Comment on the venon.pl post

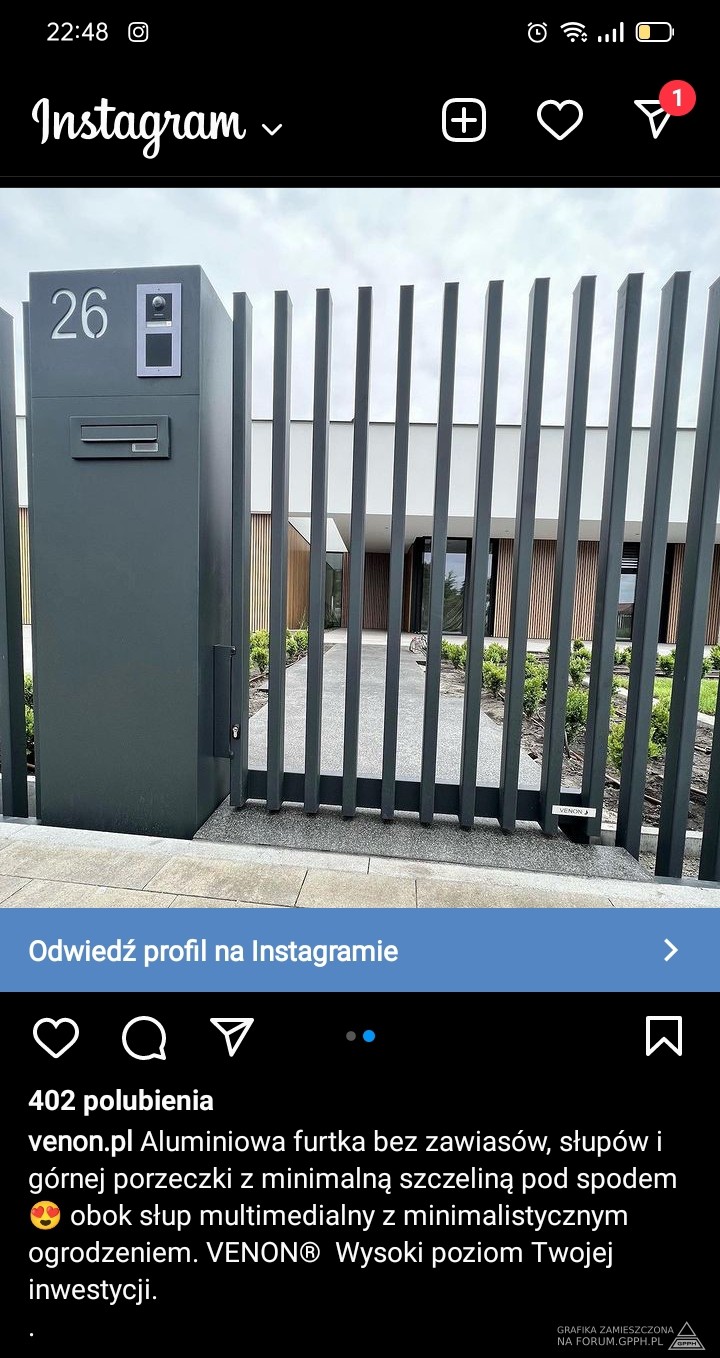[144, 1037]
